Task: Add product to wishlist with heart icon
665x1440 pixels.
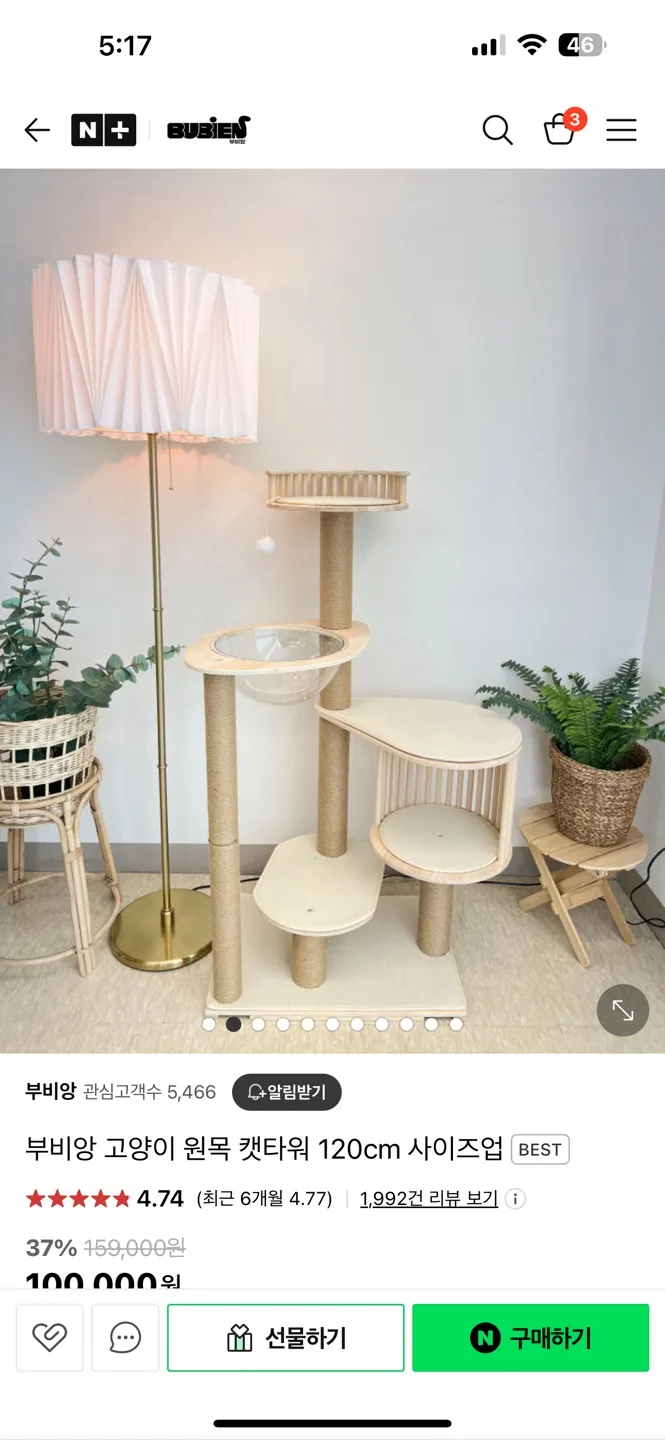Action: (x=49, y=1337)
